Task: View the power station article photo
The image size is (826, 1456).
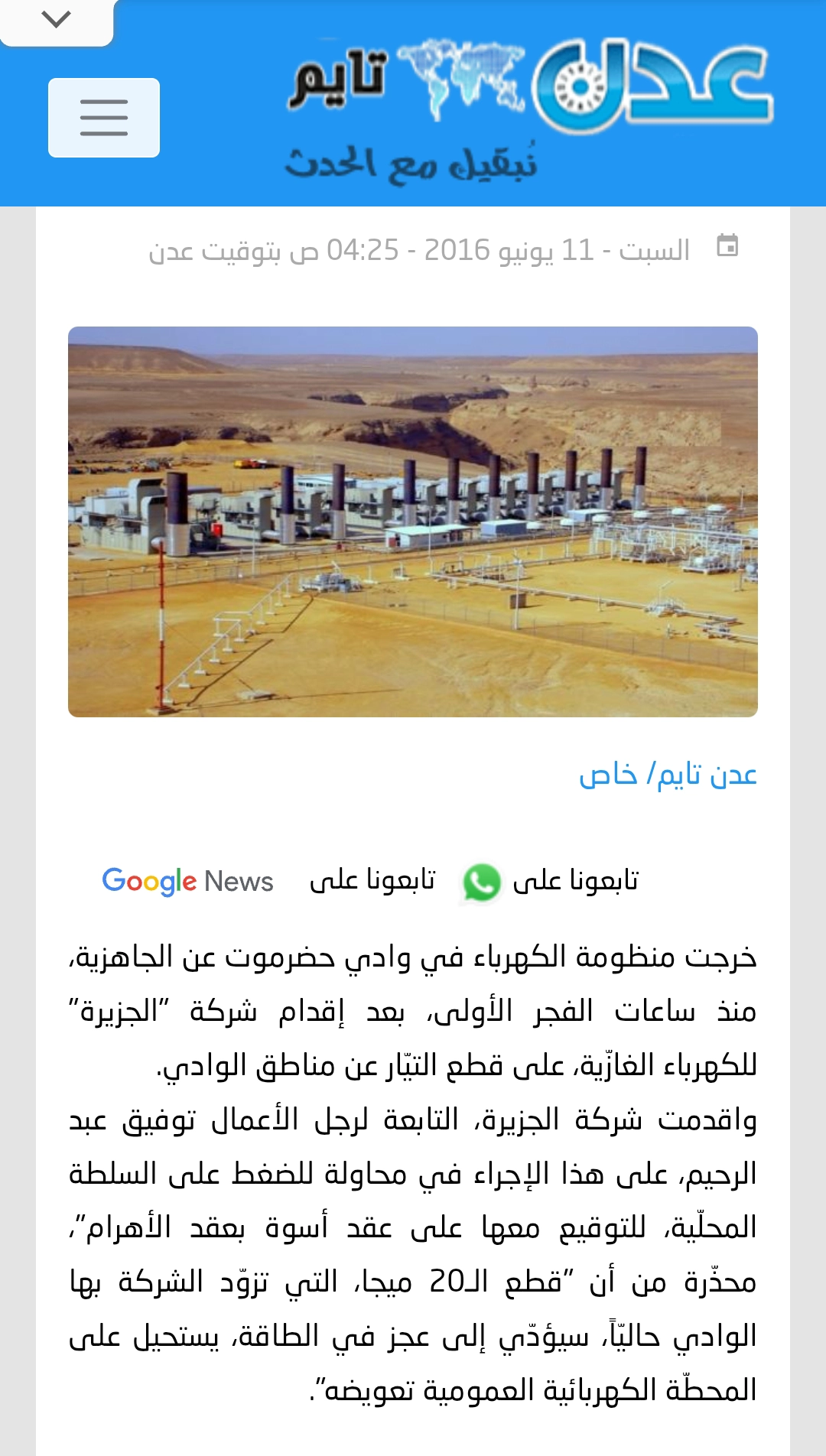Action: click(413, 522)
